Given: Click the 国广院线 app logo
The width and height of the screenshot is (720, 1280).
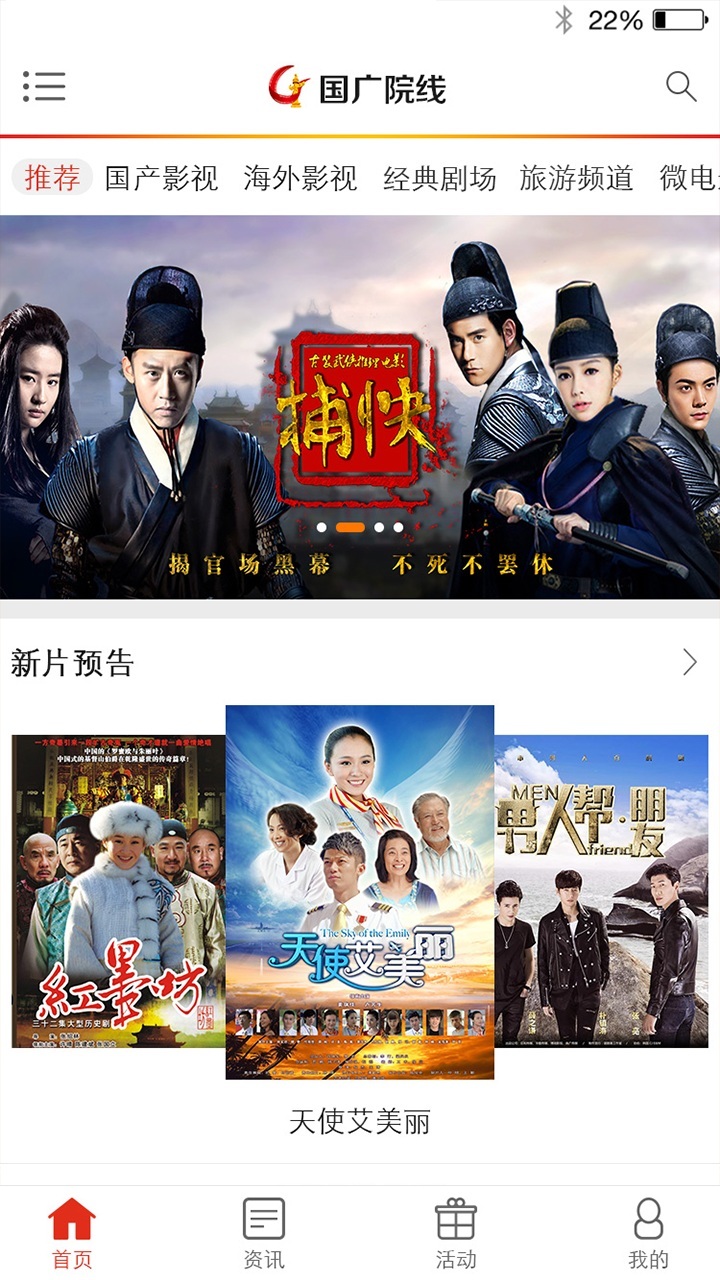Looking at the screenshot, I should click(358, 88).
